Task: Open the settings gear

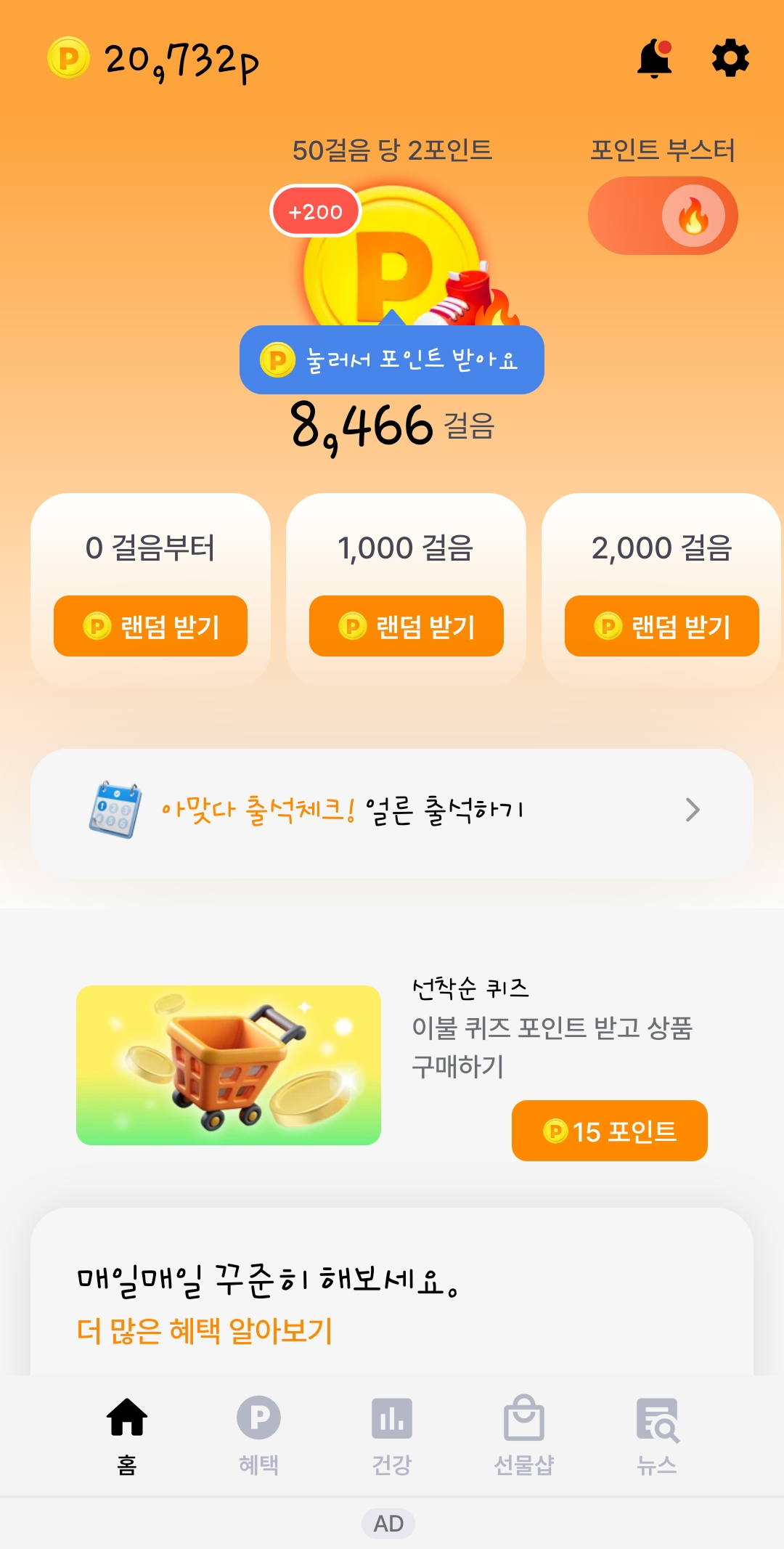Action: [730, 59]
